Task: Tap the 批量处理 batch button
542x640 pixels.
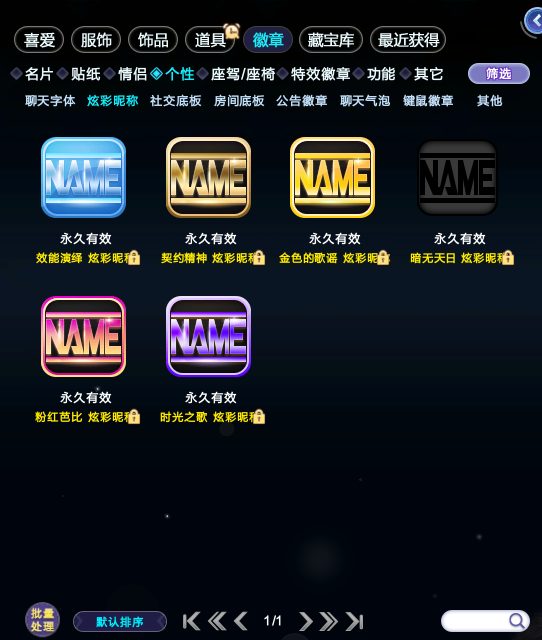Action: [x=42, y=620]
